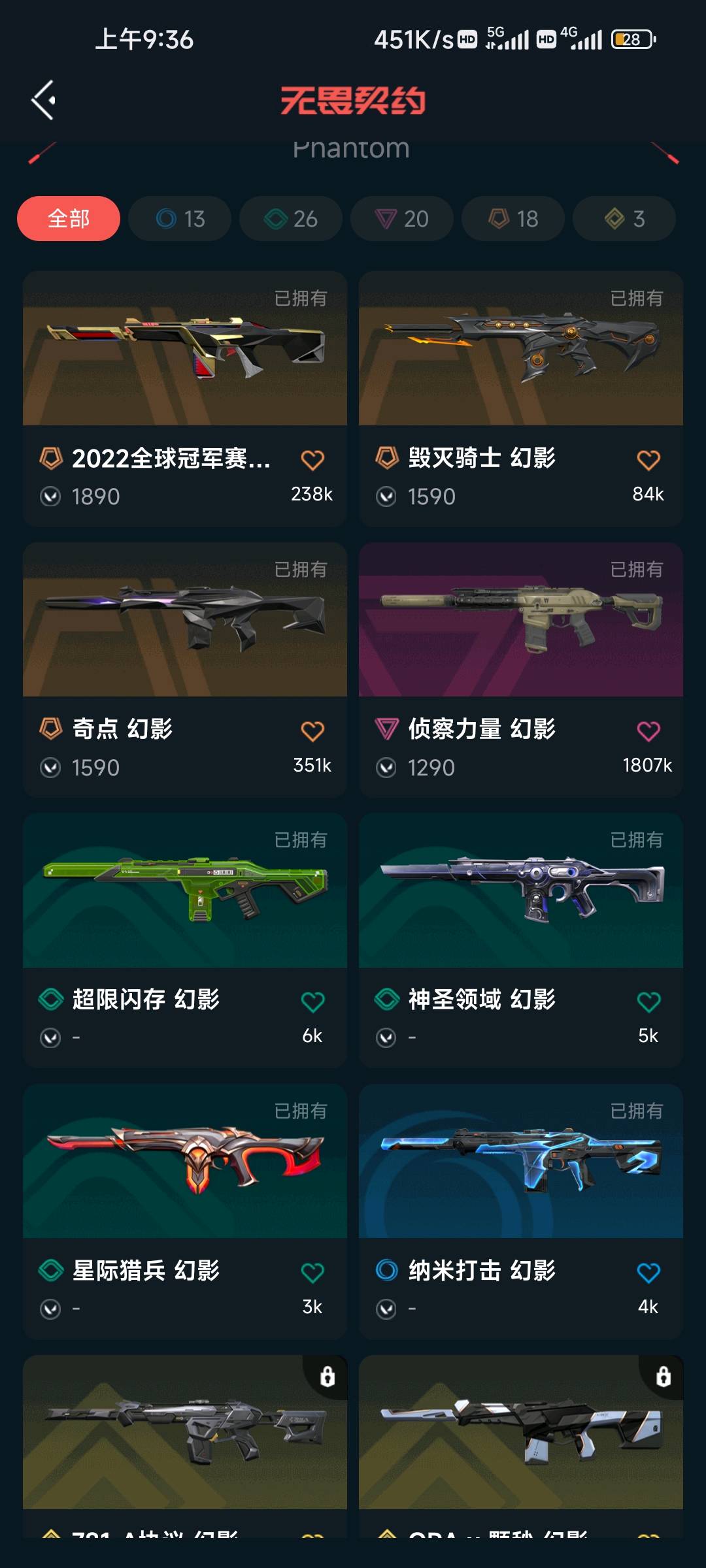Like the 奇点 幻影 skin
This screenshot has height=1568, width=706.
(312, 731)
